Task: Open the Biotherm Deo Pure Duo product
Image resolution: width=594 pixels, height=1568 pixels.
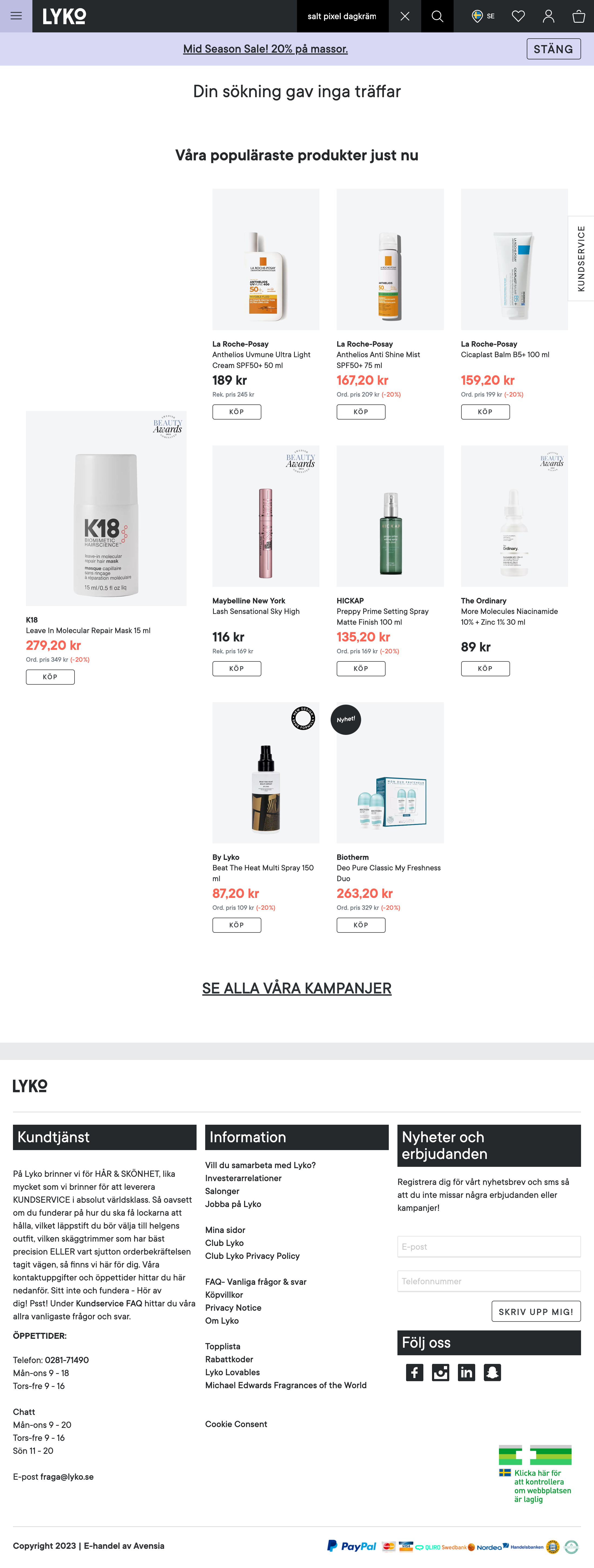Action: pos(390,772)
